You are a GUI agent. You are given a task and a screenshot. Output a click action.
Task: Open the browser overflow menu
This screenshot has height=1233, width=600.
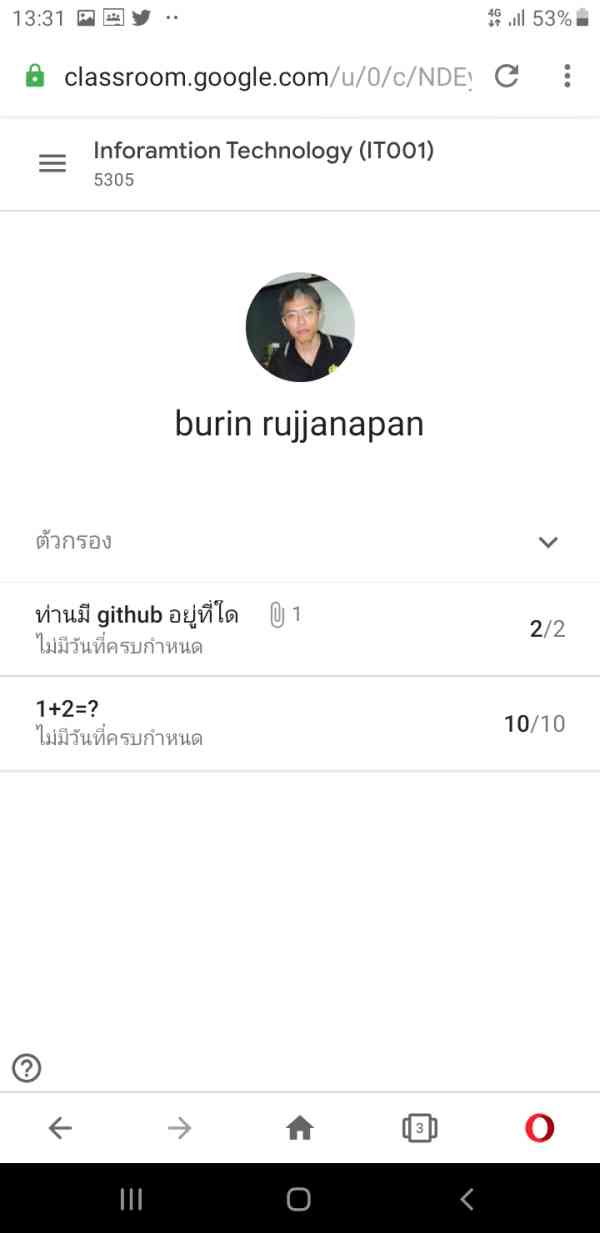click(x=567, y=76)
